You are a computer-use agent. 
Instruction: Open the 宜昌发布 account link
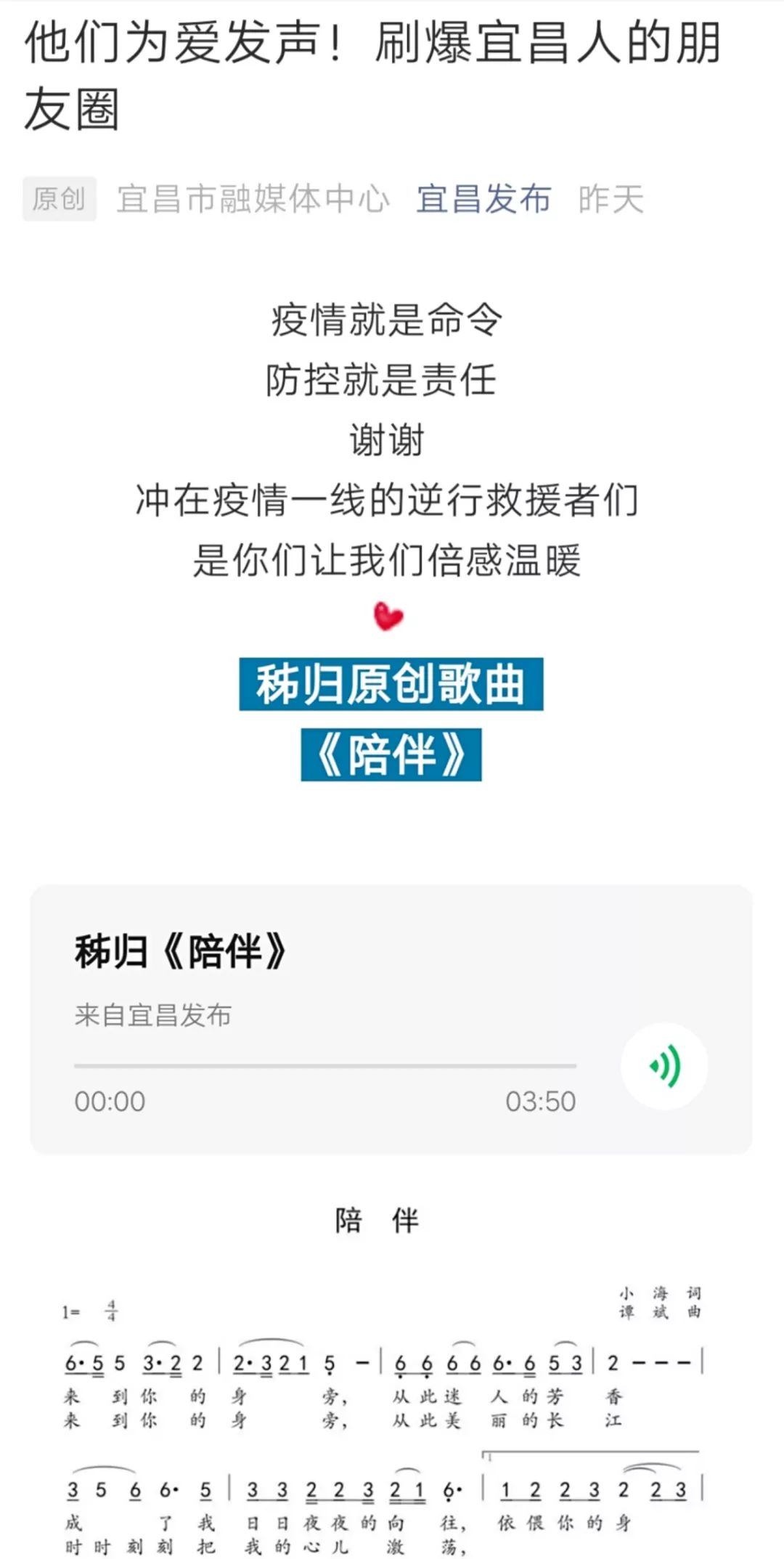[483, 199]
